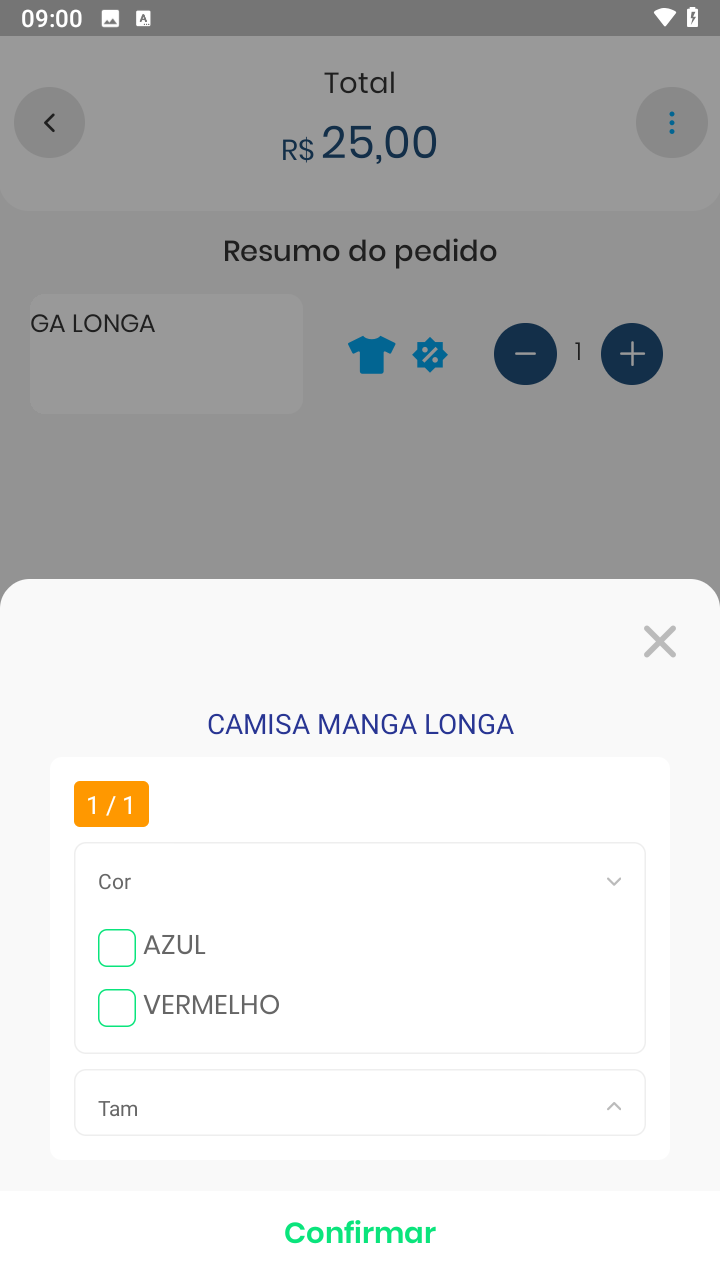Select the GA LONGA product thumbnail
This screenshot has width=720, height=1280.
[165, 353]
